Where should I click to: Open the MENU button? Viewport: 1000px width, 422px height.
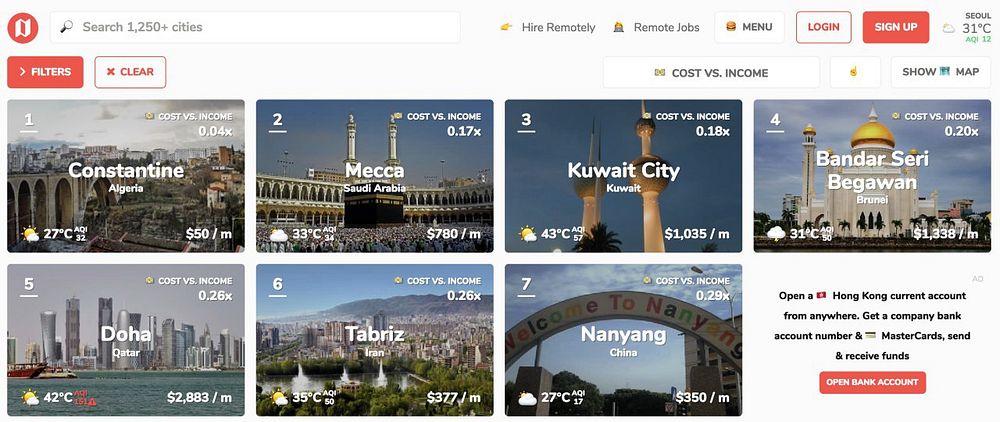749,27
